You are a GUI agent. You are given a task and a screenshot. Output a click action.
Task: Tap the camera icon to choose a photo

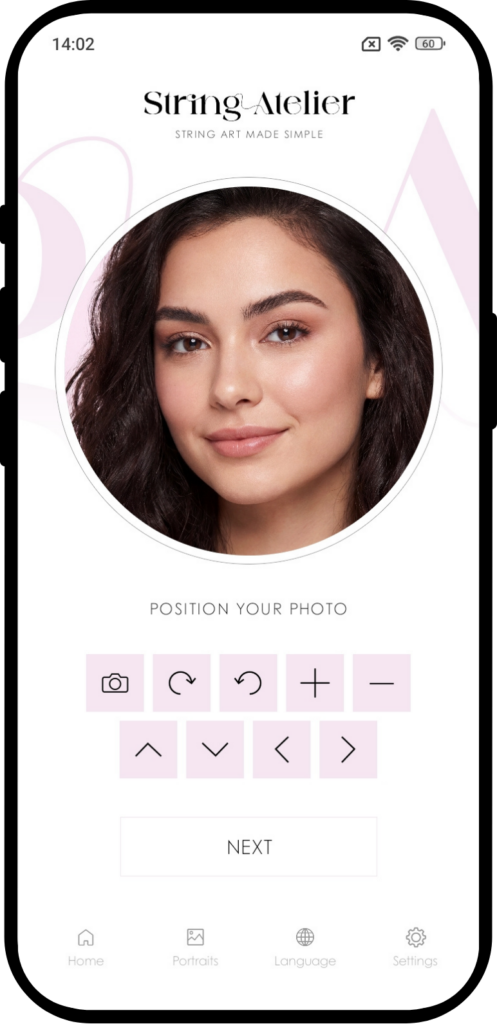click(115, 683)
